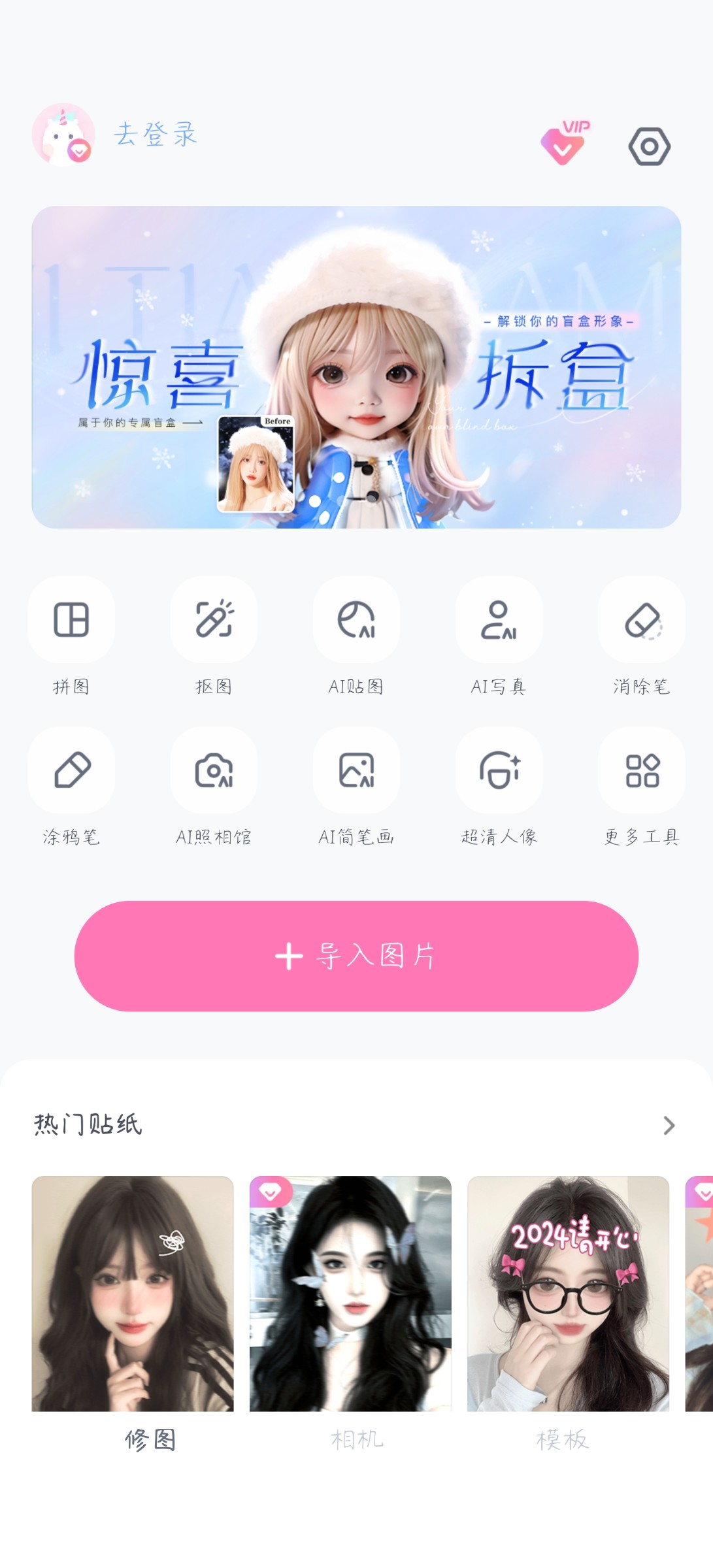Launch the AI照相馆 feature

click(214, 771)
